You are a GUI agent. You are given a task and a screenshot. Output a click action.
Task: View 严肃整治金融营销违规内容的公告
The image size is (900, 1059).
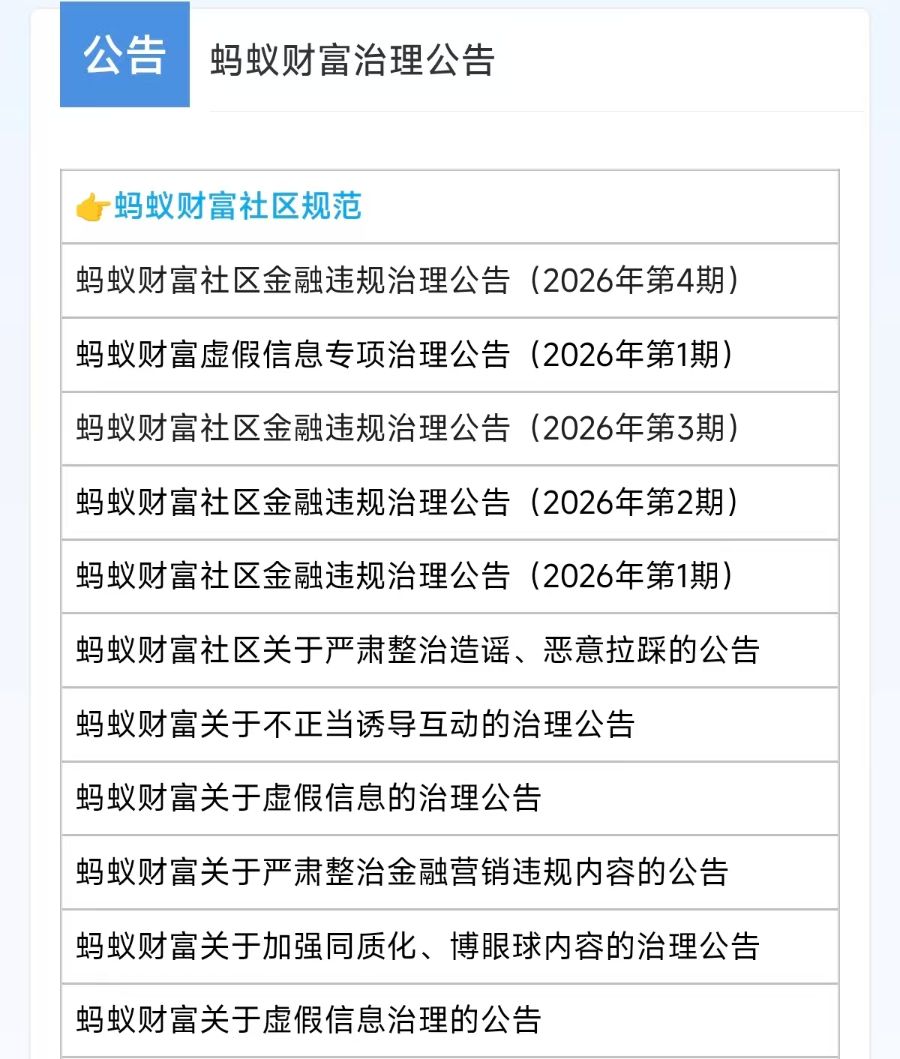point(402,873)
